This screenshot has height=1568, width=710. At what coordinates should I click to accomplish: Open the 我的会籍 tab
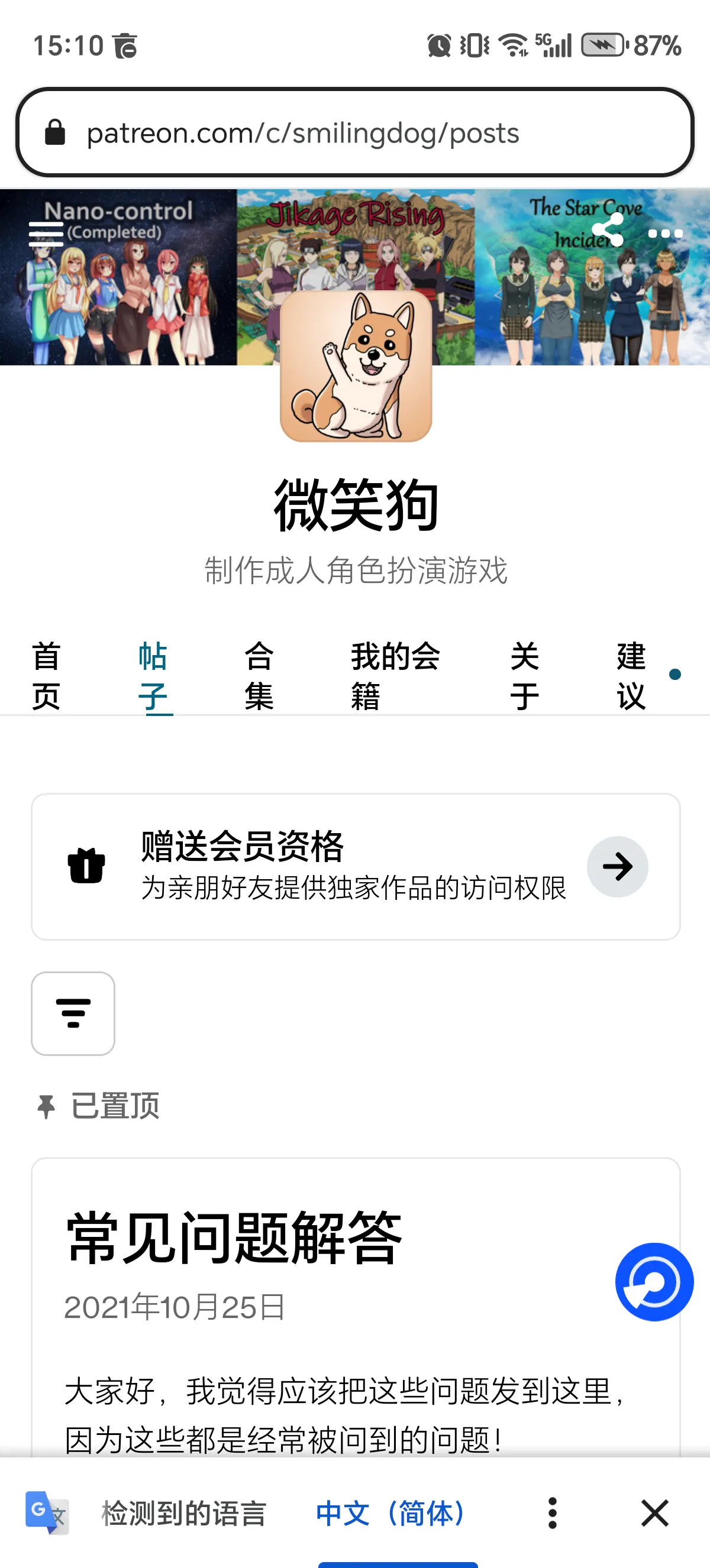tap(395, 675)
